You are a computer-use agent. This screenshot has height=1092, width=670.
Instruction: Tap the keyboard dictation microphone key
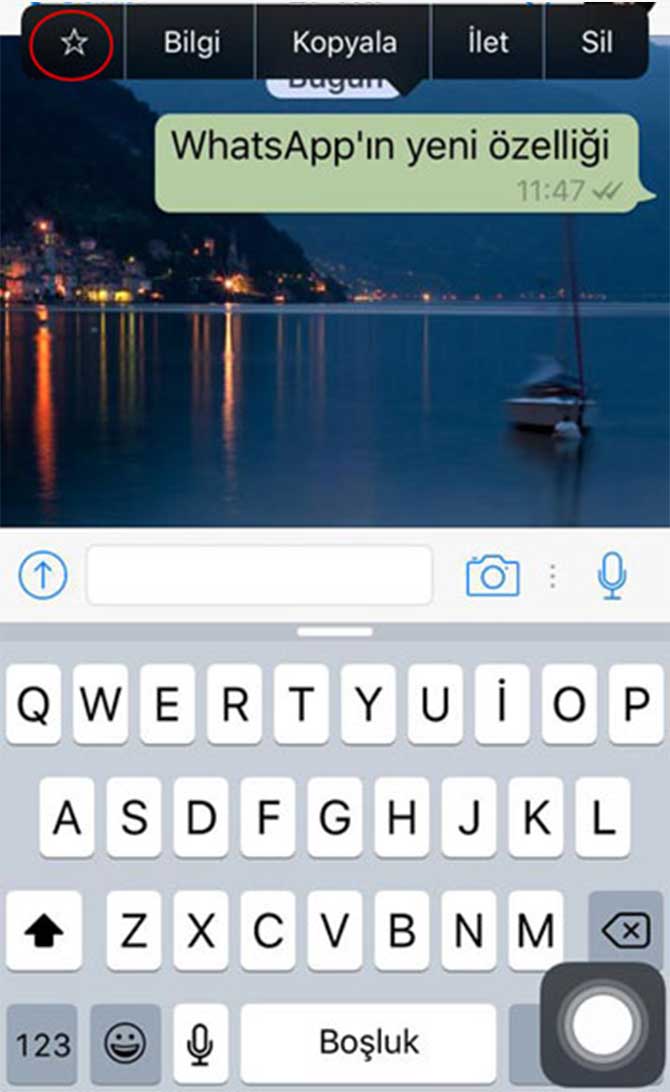click(200, 1046)
